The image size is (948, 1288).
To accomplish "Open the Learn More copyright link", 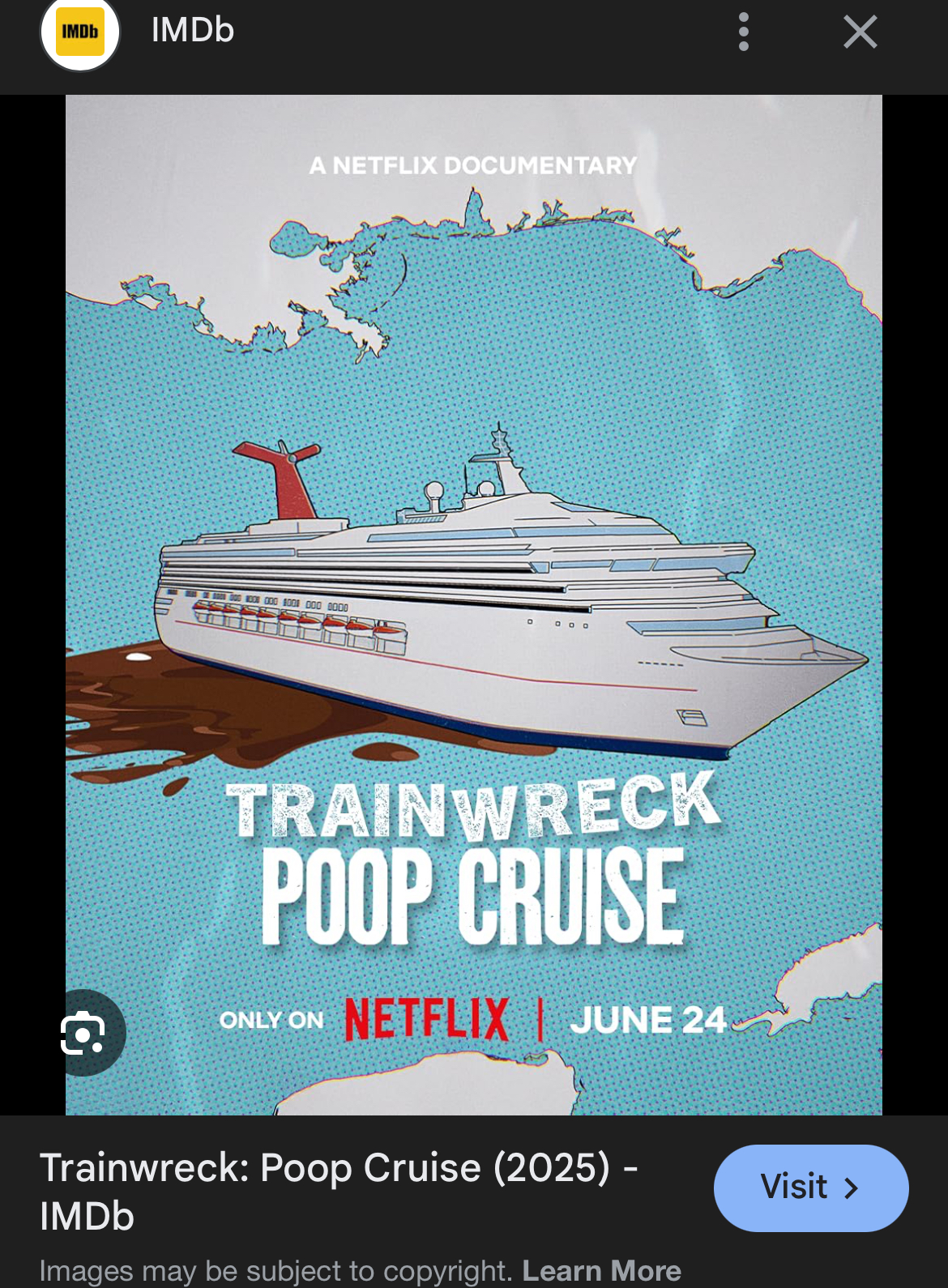I will 600,1270.
